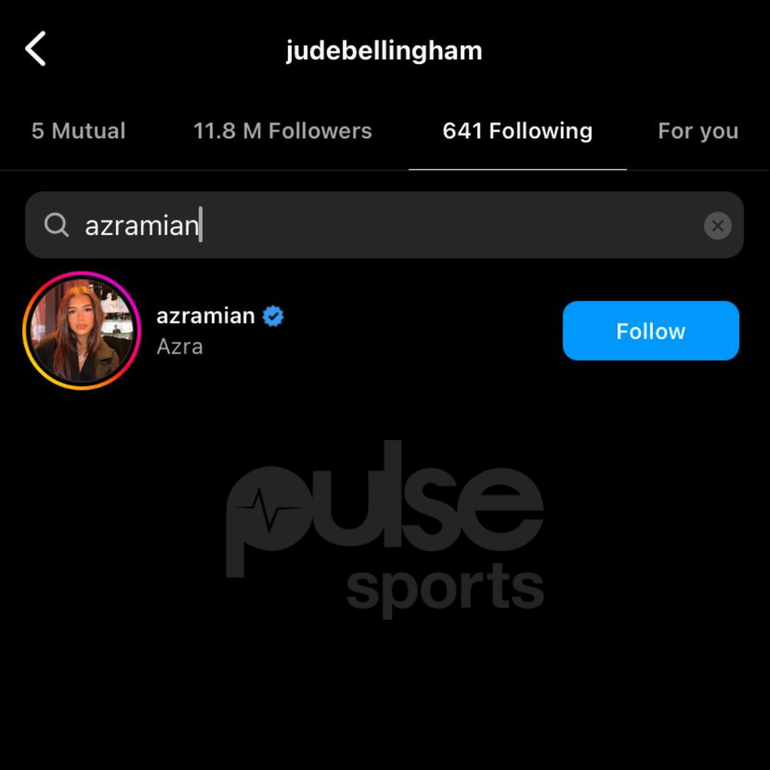
Task: Open the For you tab
Action: [x=697, y=131]
